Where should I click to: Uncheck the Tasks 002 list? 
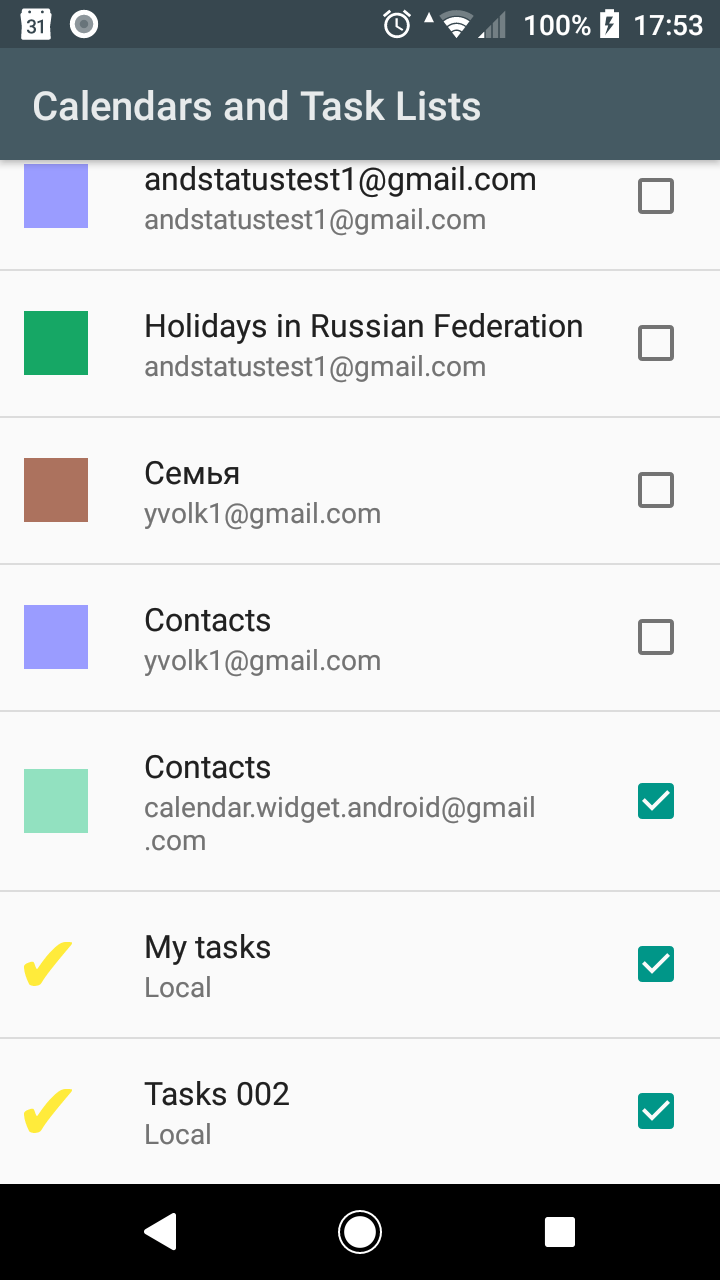point(656,1111)
